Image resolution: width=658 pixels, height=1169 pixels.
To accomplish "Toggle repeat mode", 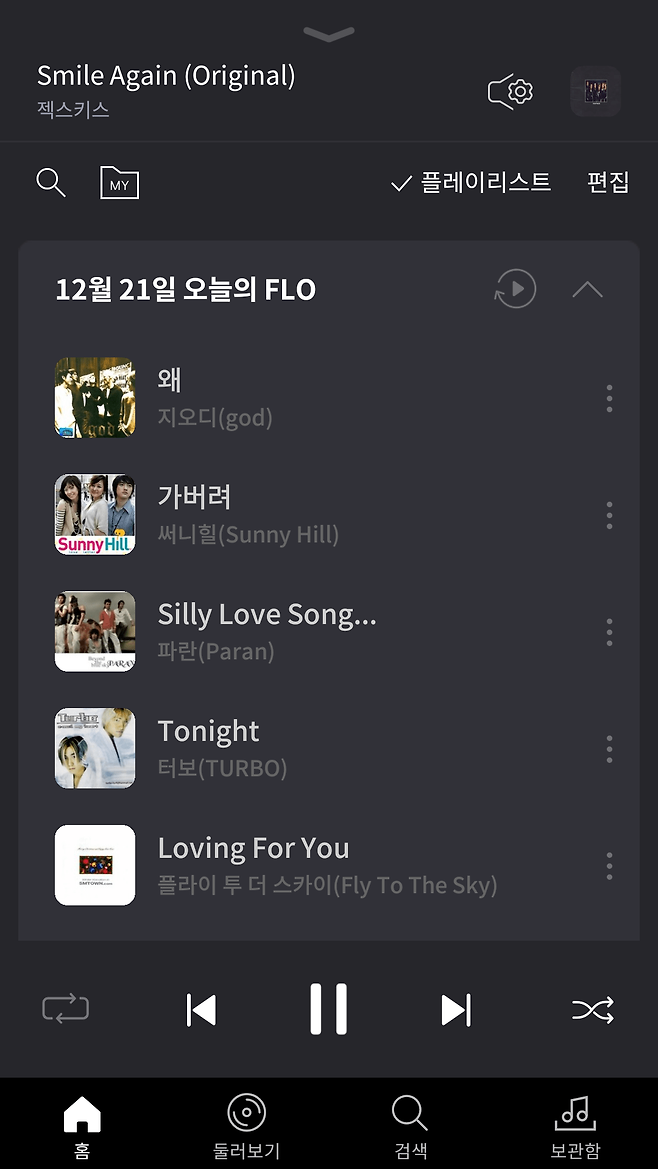I will click(x=66, y=1009).
